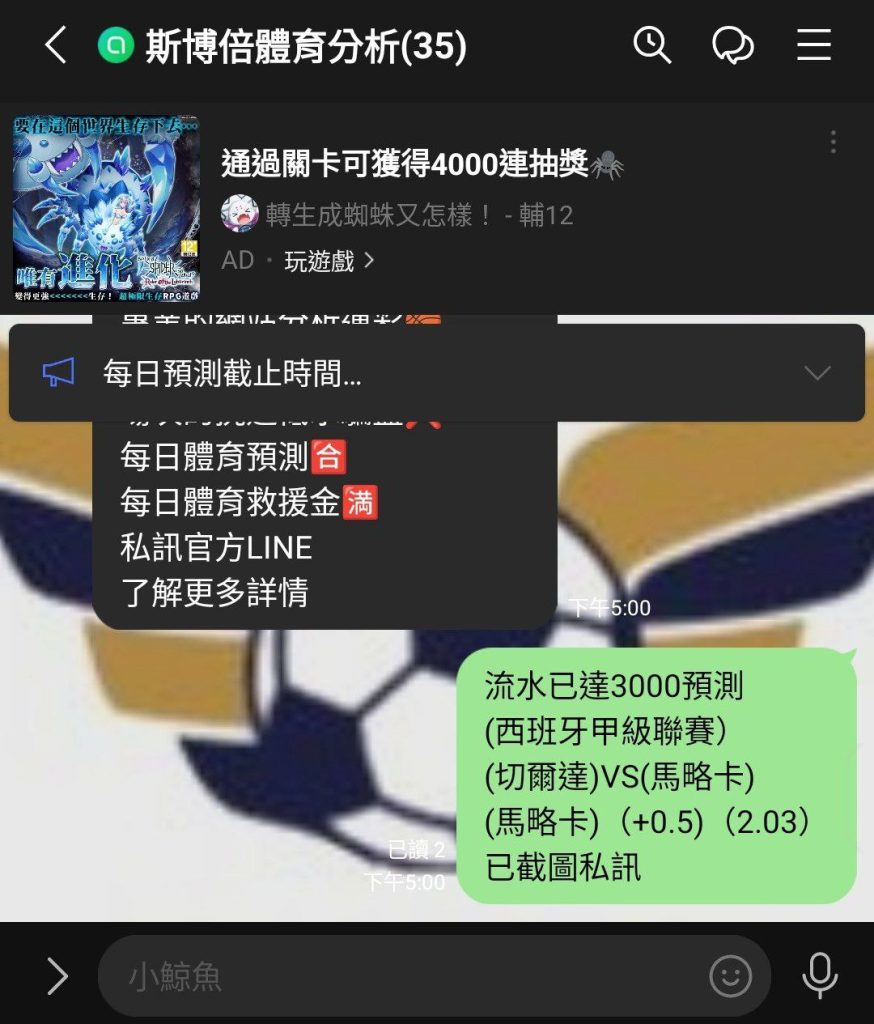874x1024 pixels.
Task: Open the ad overflow options
Action: (x=833, y=142)
